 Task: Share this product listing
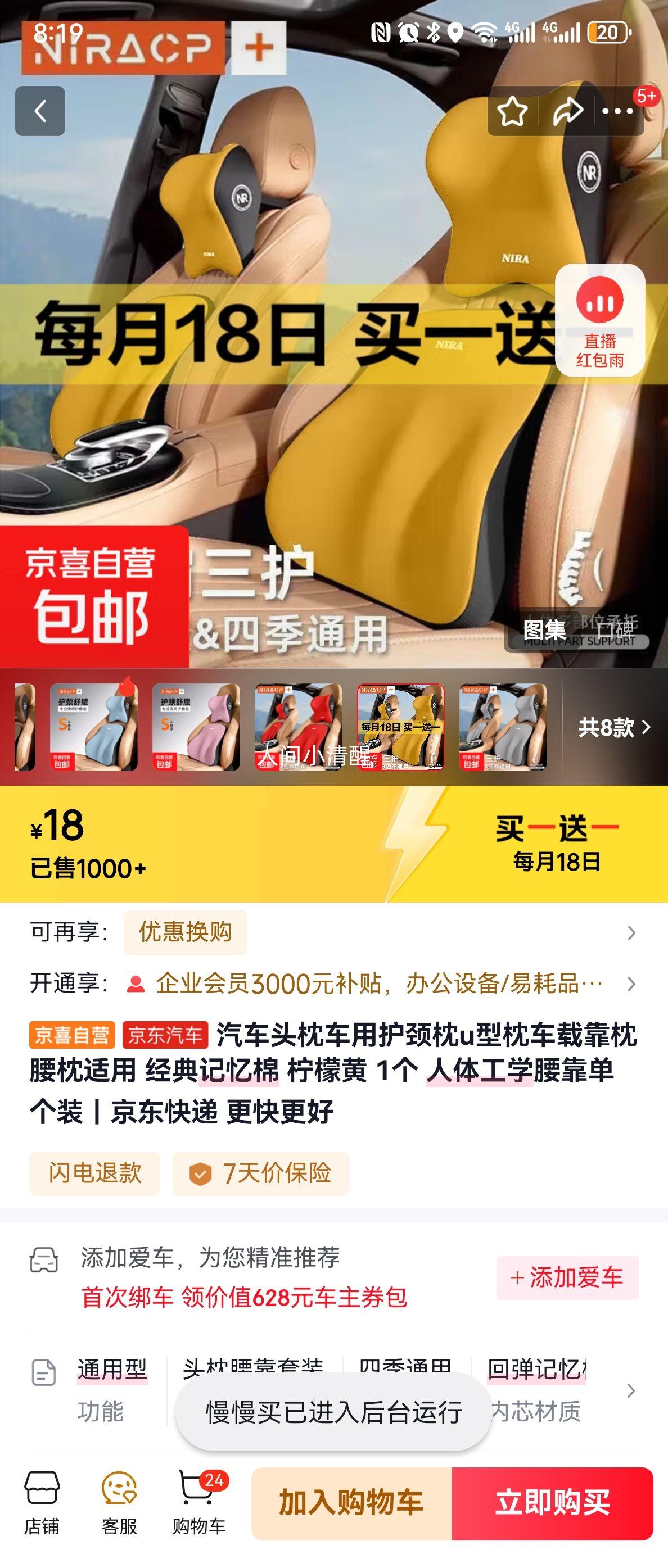[566, 111]
